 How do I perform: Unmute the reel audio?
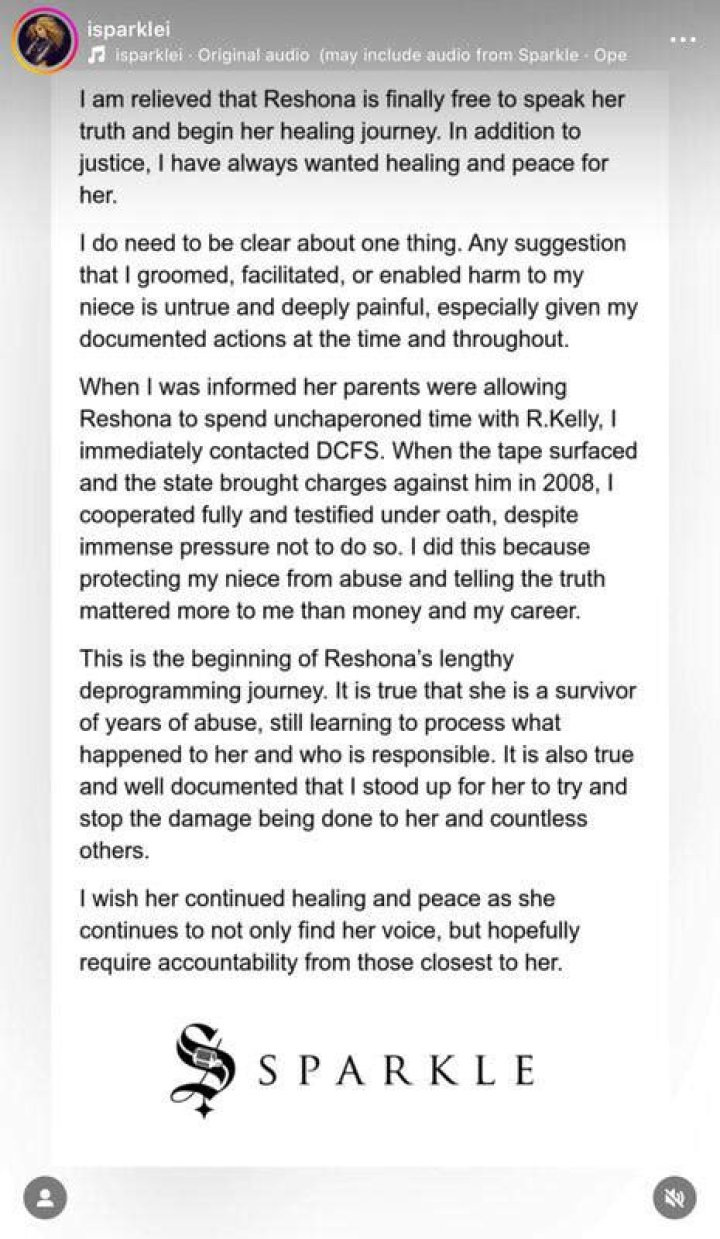[674, 1198]
